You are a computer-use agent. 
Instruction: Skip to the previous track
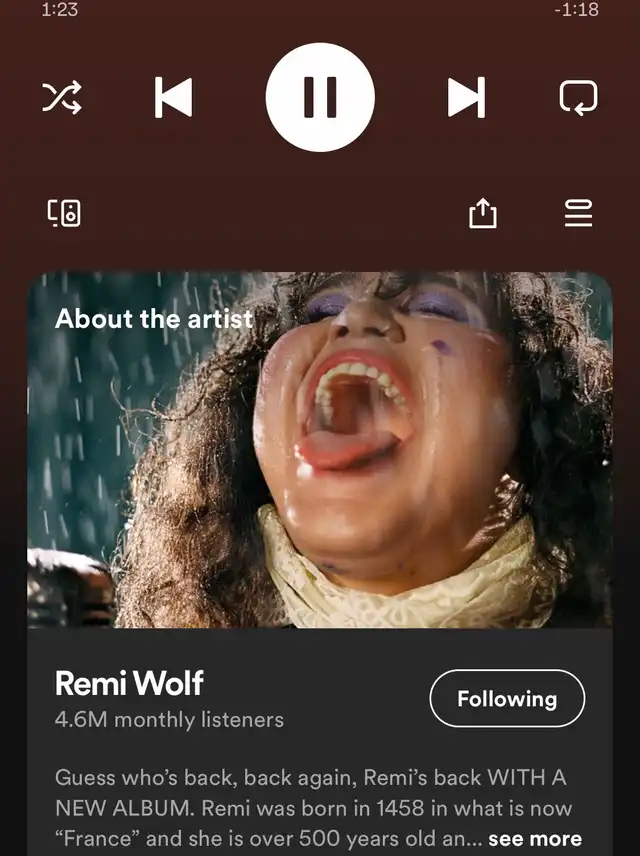[x=173, y=97]
